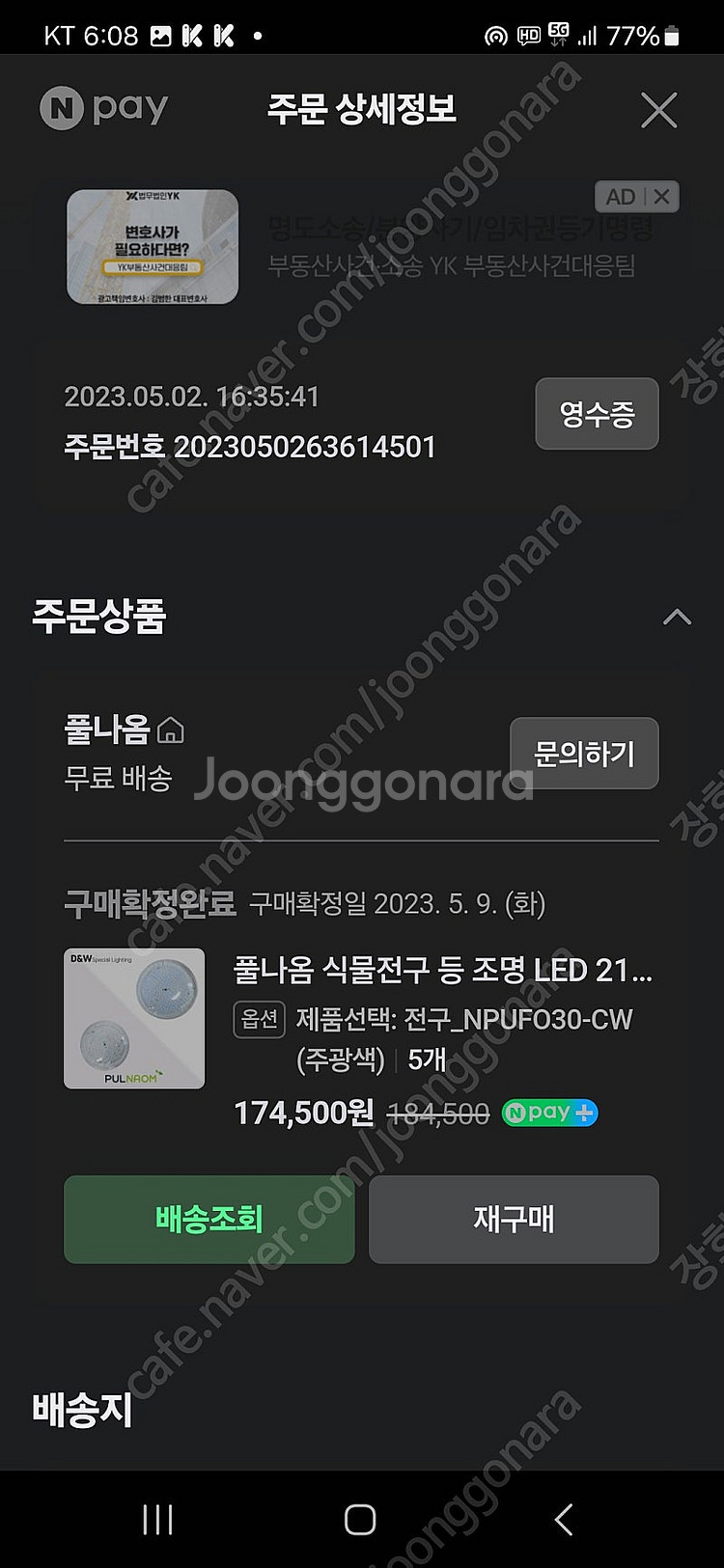Open the 영수증 receipt button
Image resolution: width=724 pixels, height=1568 pixels.
tap(597, 414)
